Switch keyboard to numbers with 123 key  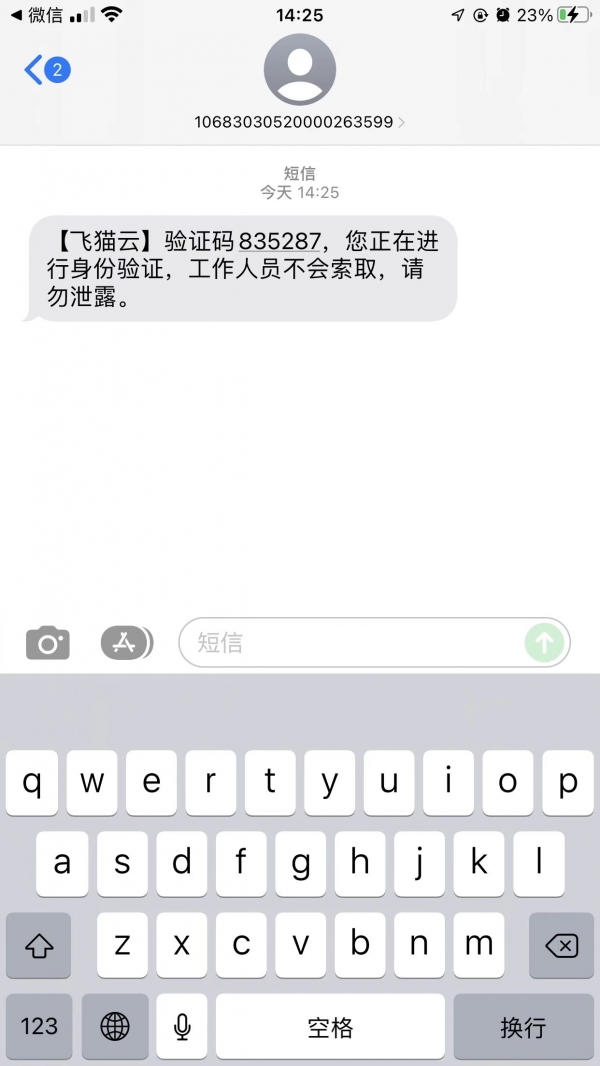39,1026
